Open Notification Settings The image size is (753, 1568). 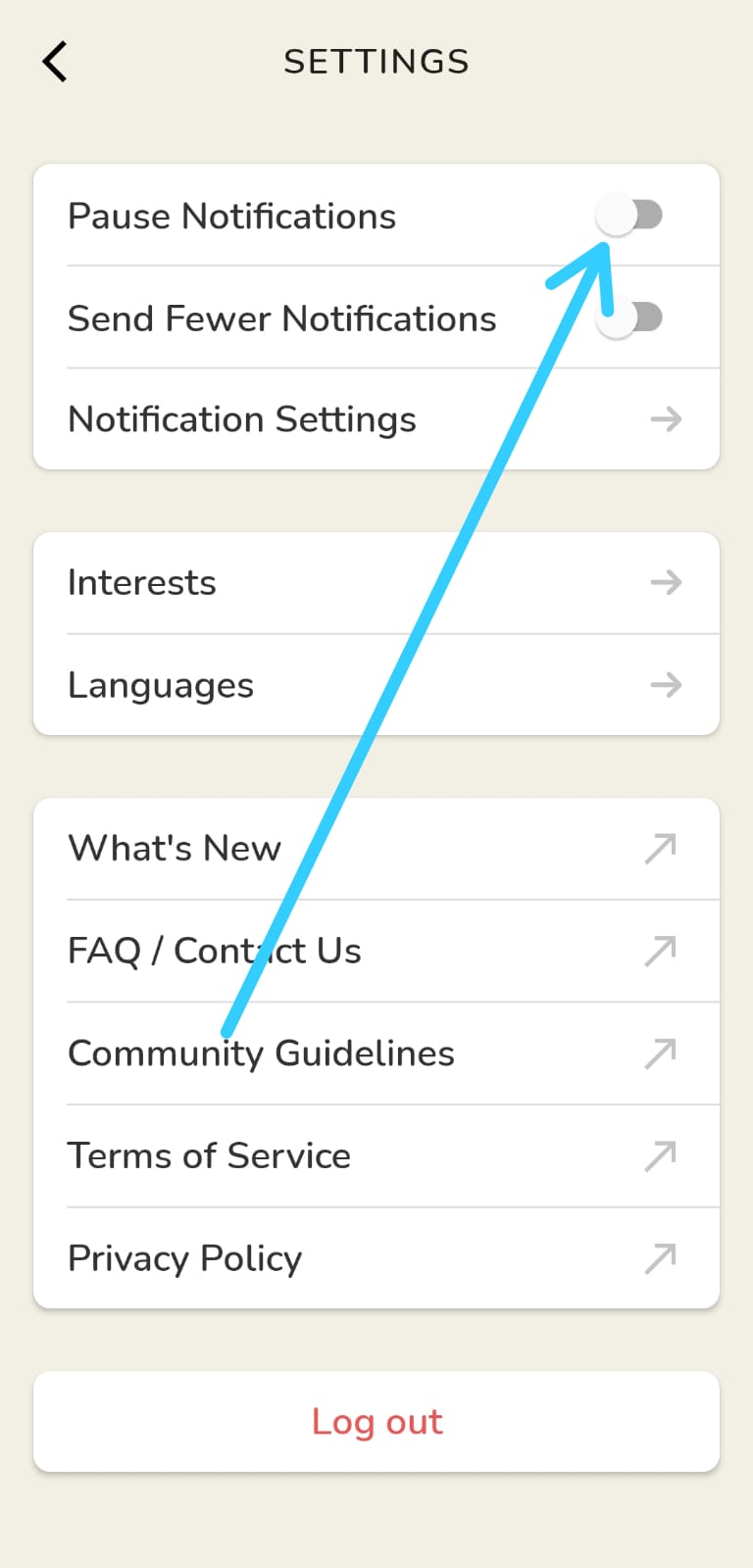pyautogui.click(x=376, y=419)
